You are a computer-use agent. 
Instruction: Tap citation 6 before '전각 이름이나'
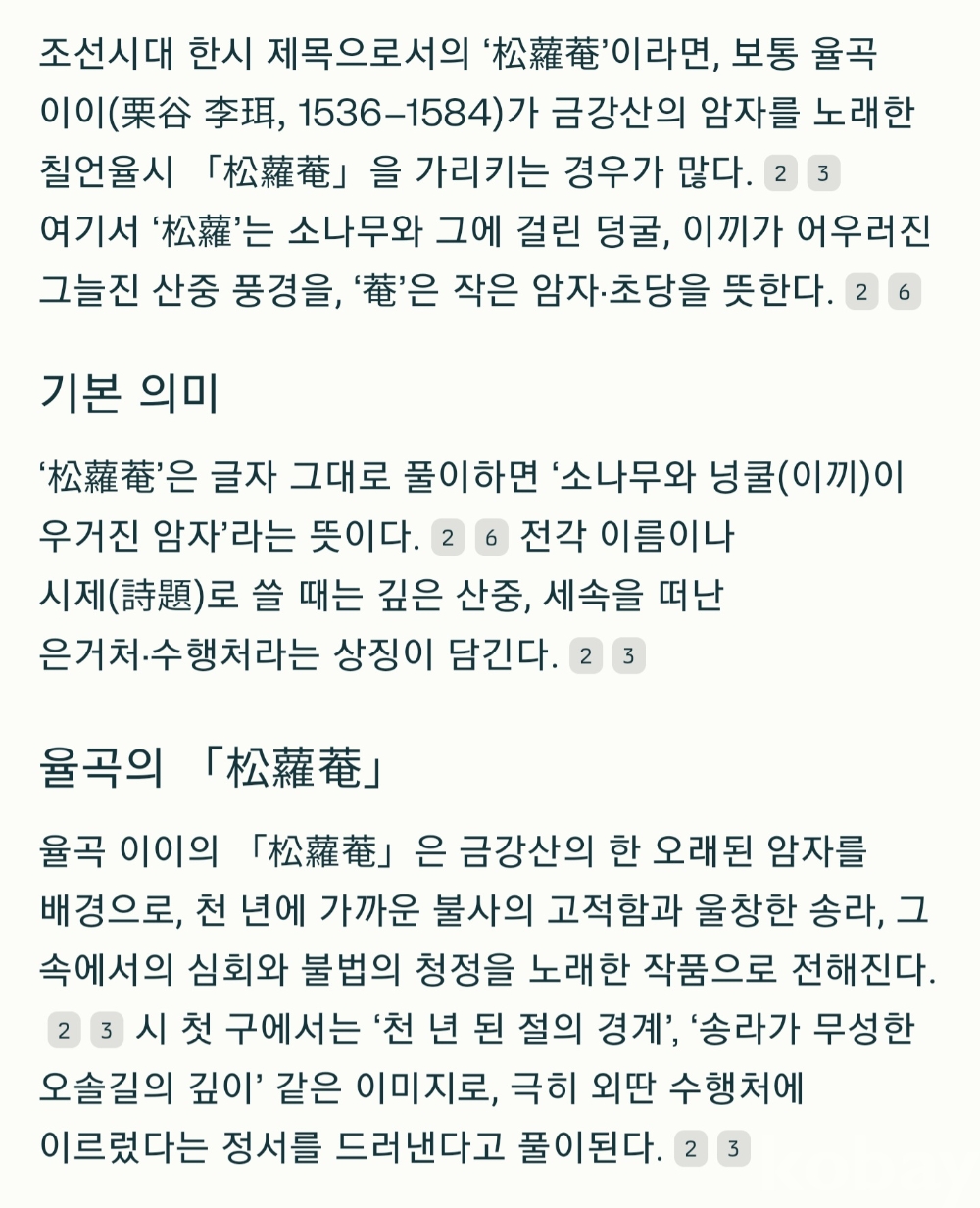click(x=491, y=538)
